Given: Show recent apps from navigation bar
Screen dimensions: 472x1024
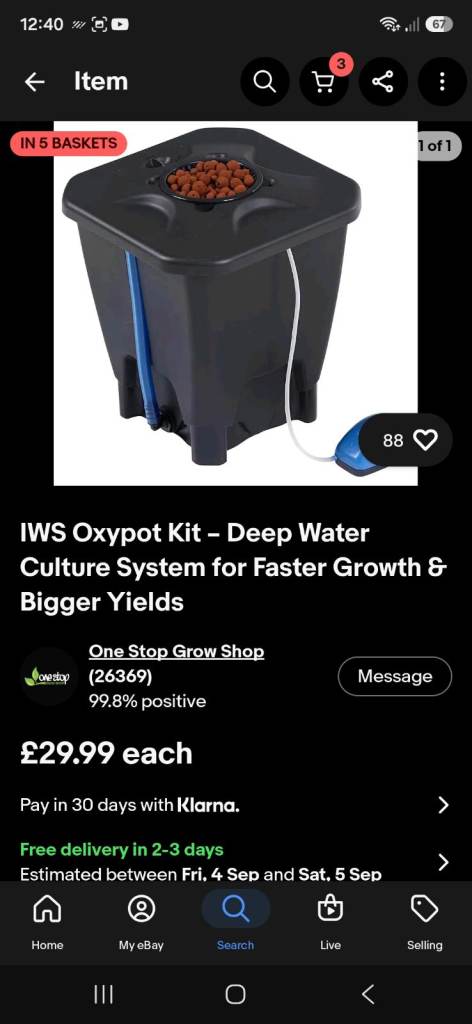Looking at the screenshot, I should tap(103, 994).
